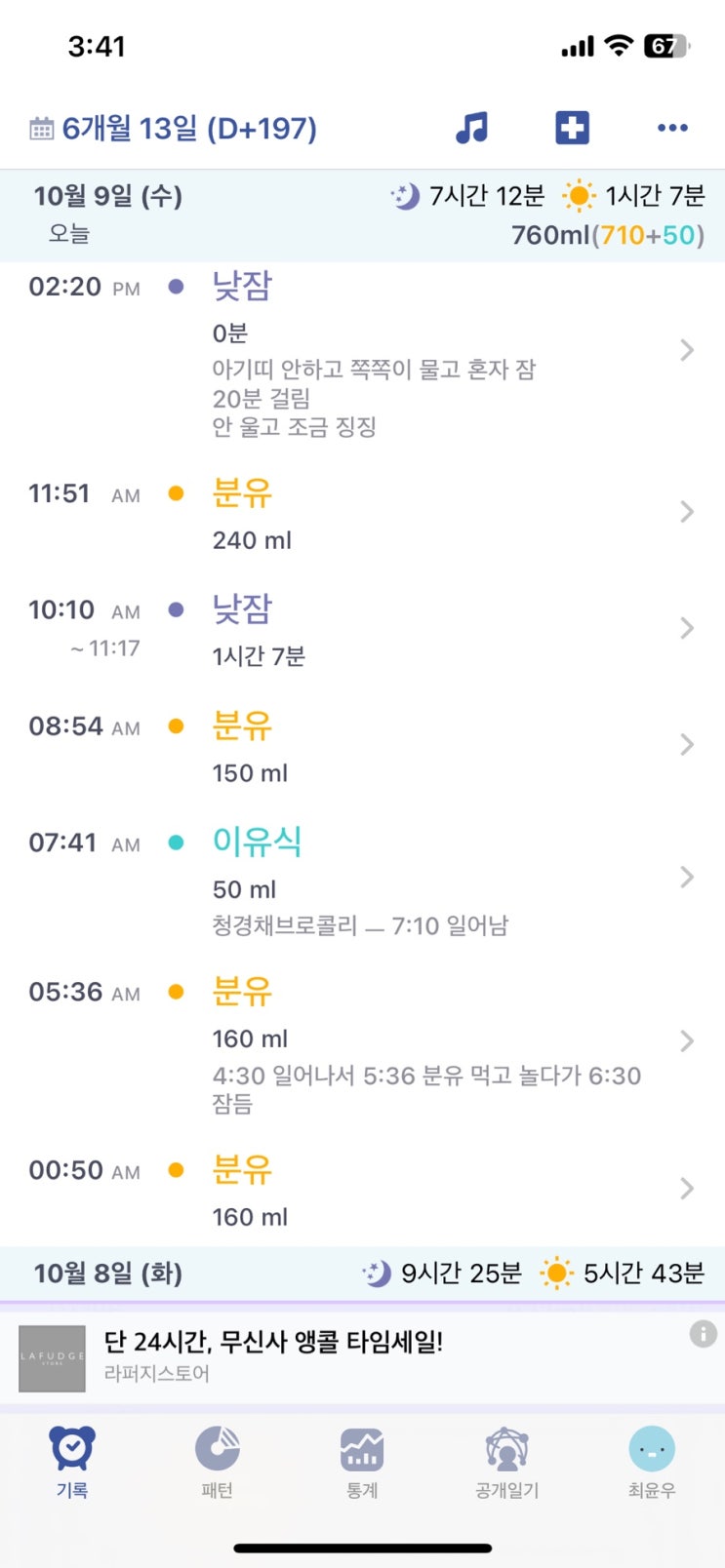Viewport: 725px width, 1568px height.
Task: Open the 공개일기 tab
Action: click(506, 1461)
